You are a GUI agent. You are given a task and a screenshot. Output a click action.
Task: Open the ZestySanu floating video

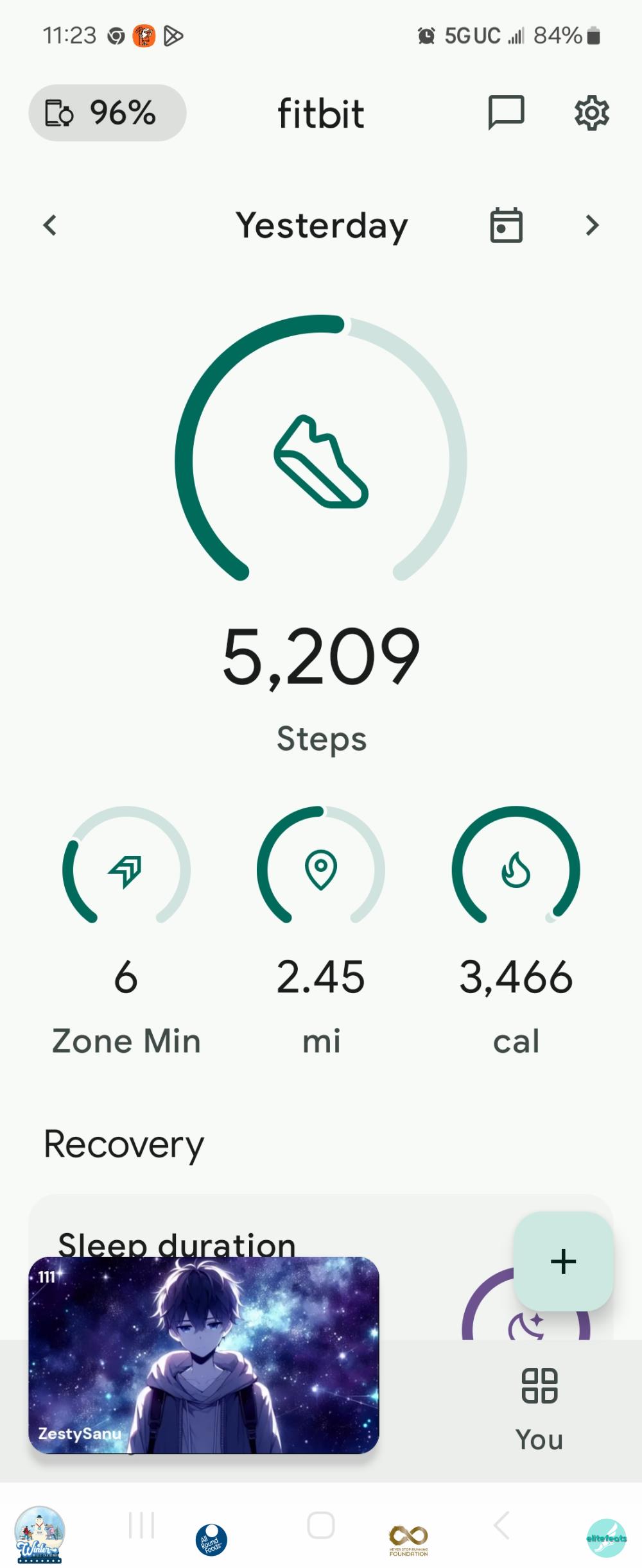pyautogui.click(x=204, y=1354)
